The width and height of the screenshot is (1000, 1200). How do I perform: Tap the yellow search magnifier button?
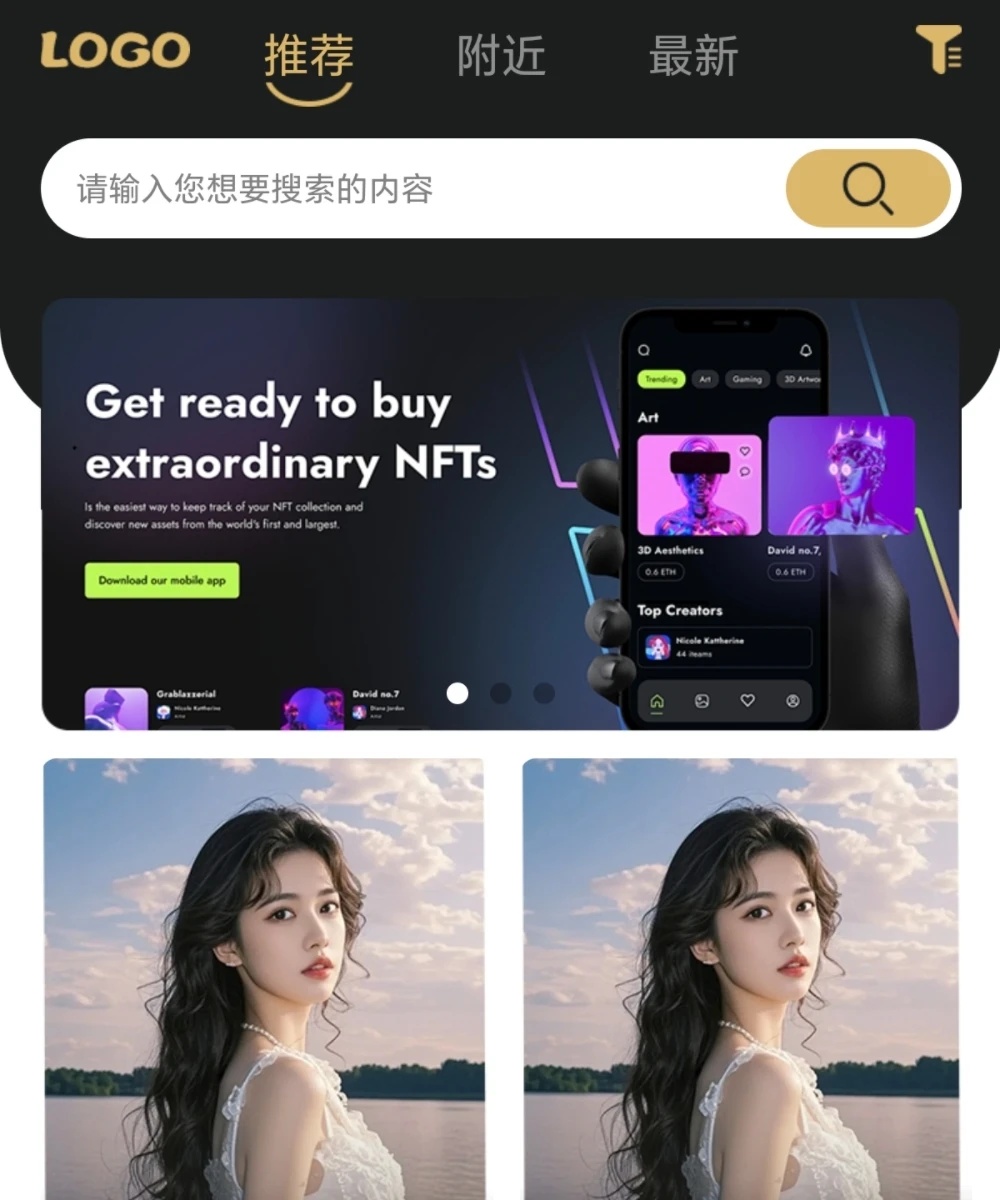[867, 188]
